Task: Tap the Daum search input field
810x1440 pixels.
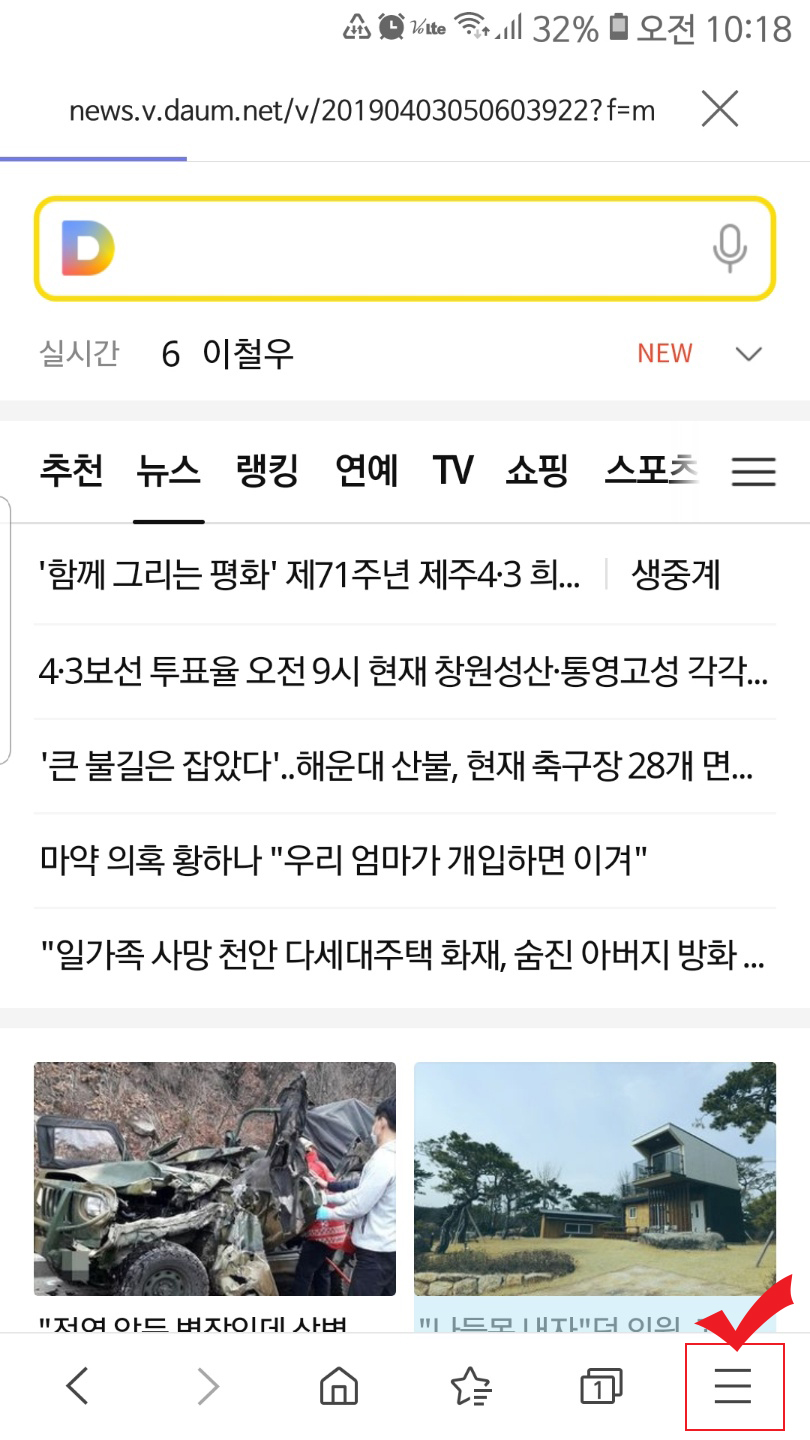Action: (x=400, y=248)
